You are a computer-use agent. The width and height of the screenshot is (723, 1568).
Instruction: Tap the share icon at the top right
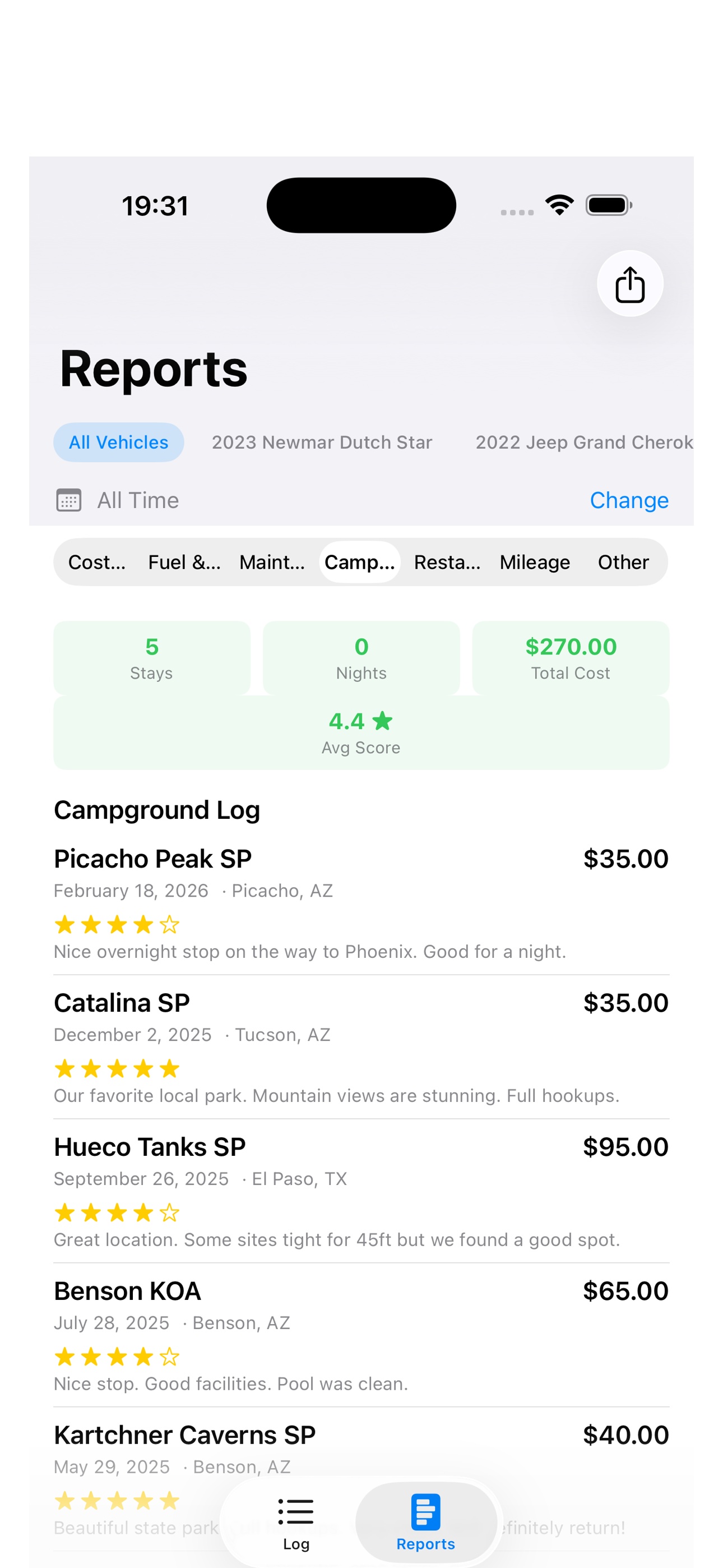click(x=629, y=284)
